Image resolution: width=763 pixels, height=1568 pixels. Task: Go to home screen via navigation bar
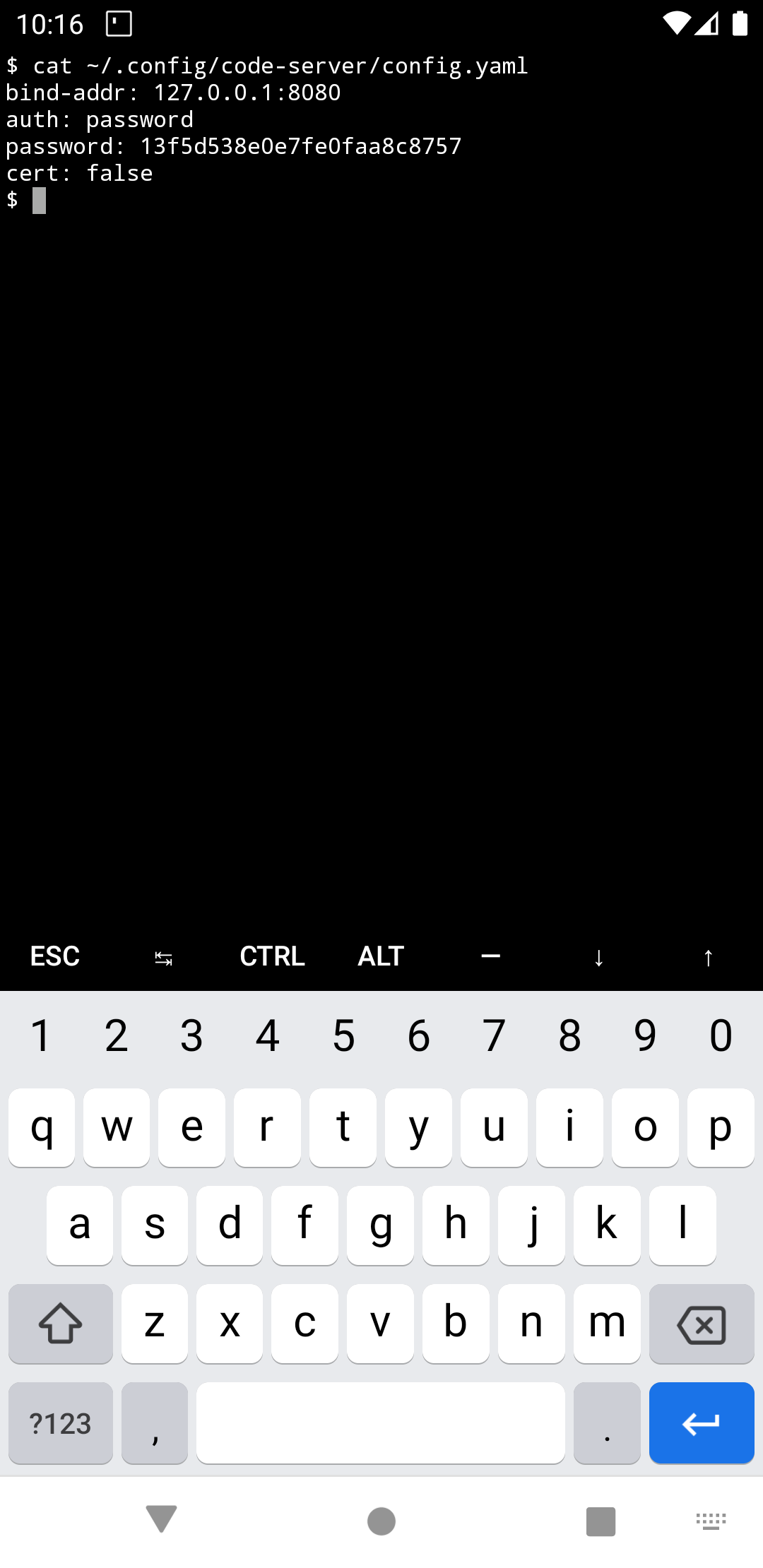click(381, 1521)
